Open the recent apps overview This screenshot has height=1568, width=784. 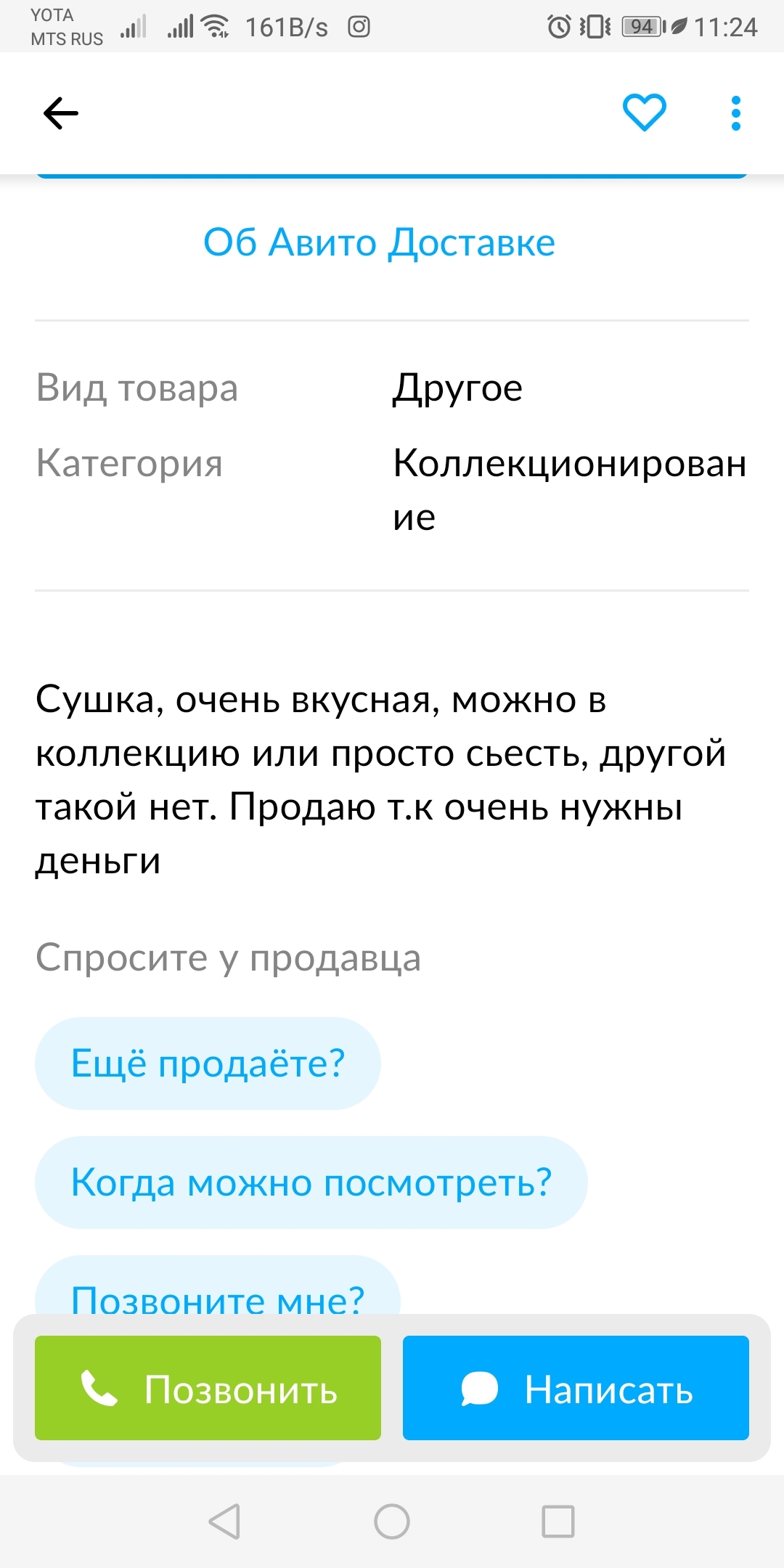pos(558,1522)
